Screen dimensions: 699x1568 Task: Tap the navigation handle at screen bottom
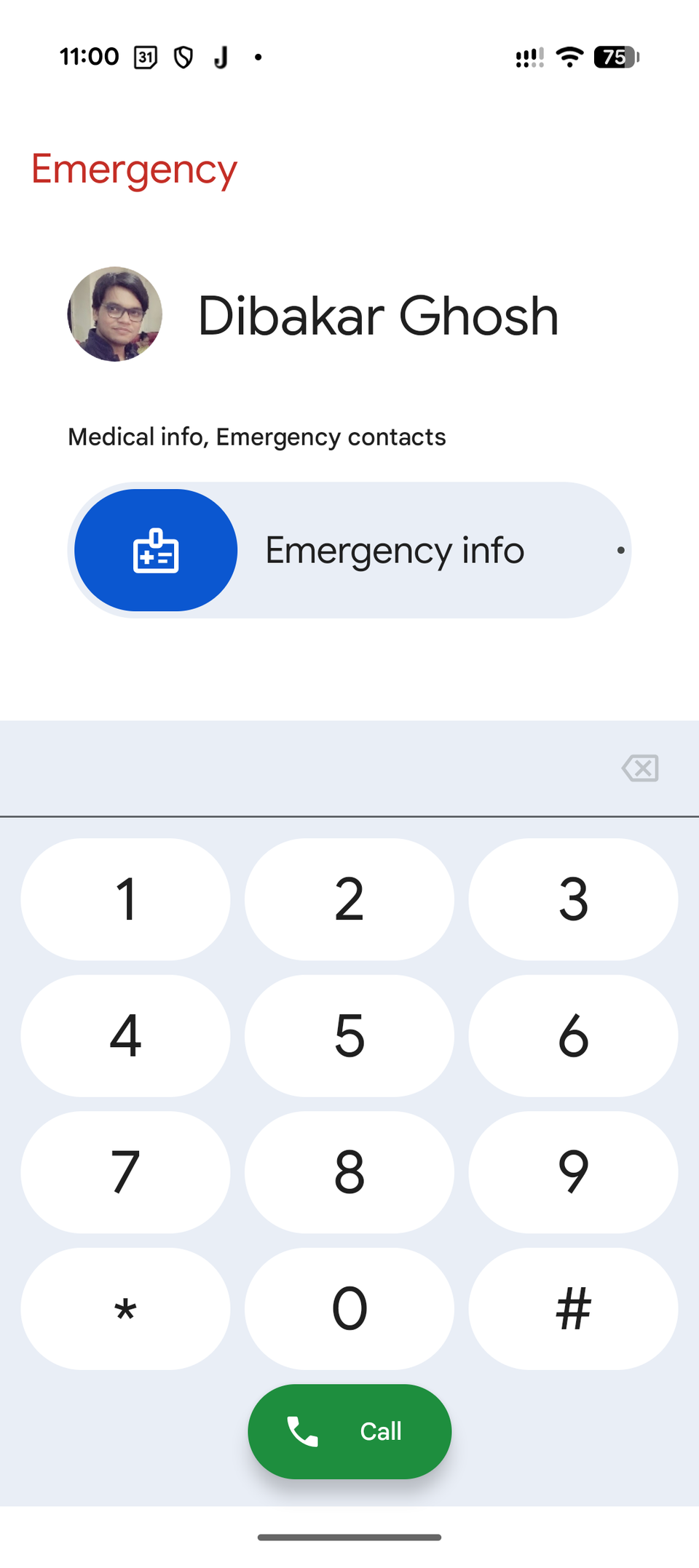click(349, 1537)
